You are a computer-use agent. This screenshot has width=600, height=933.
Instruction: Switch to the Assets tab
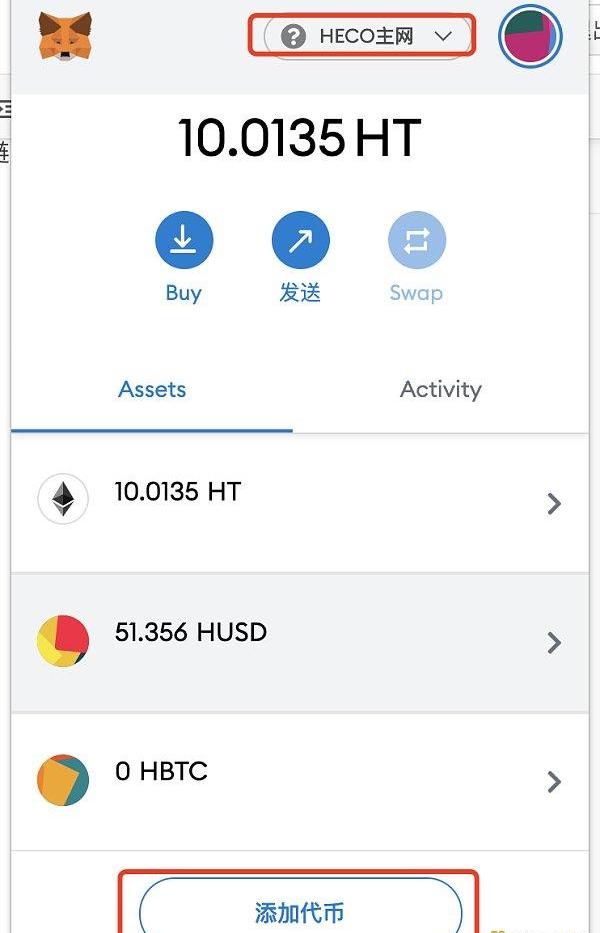[x=152, y=390]
